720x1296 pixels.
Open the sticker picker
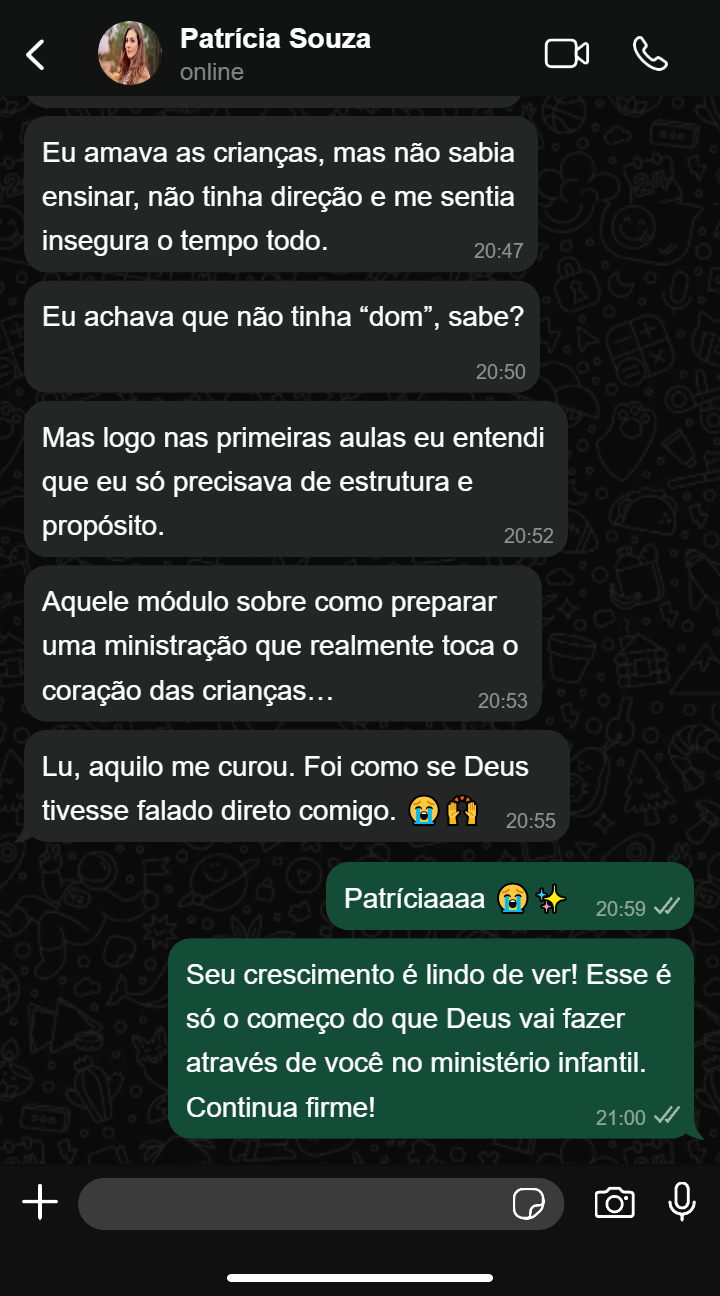(x=528, y=1204)
